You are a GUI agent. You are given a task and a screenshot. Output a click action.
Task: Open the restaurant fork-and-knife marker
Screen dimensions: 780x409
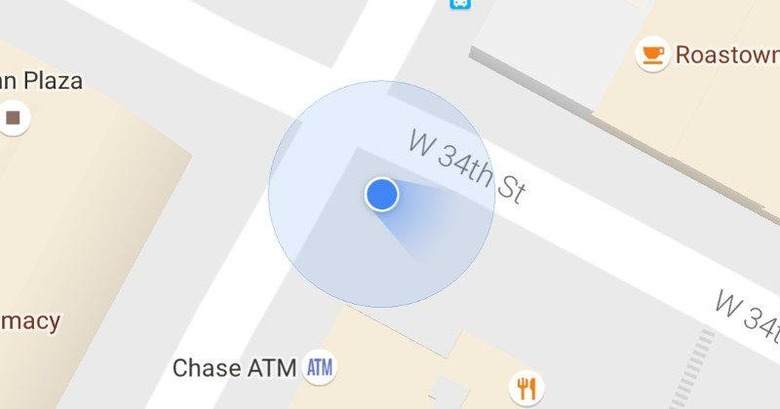(526, 388)
